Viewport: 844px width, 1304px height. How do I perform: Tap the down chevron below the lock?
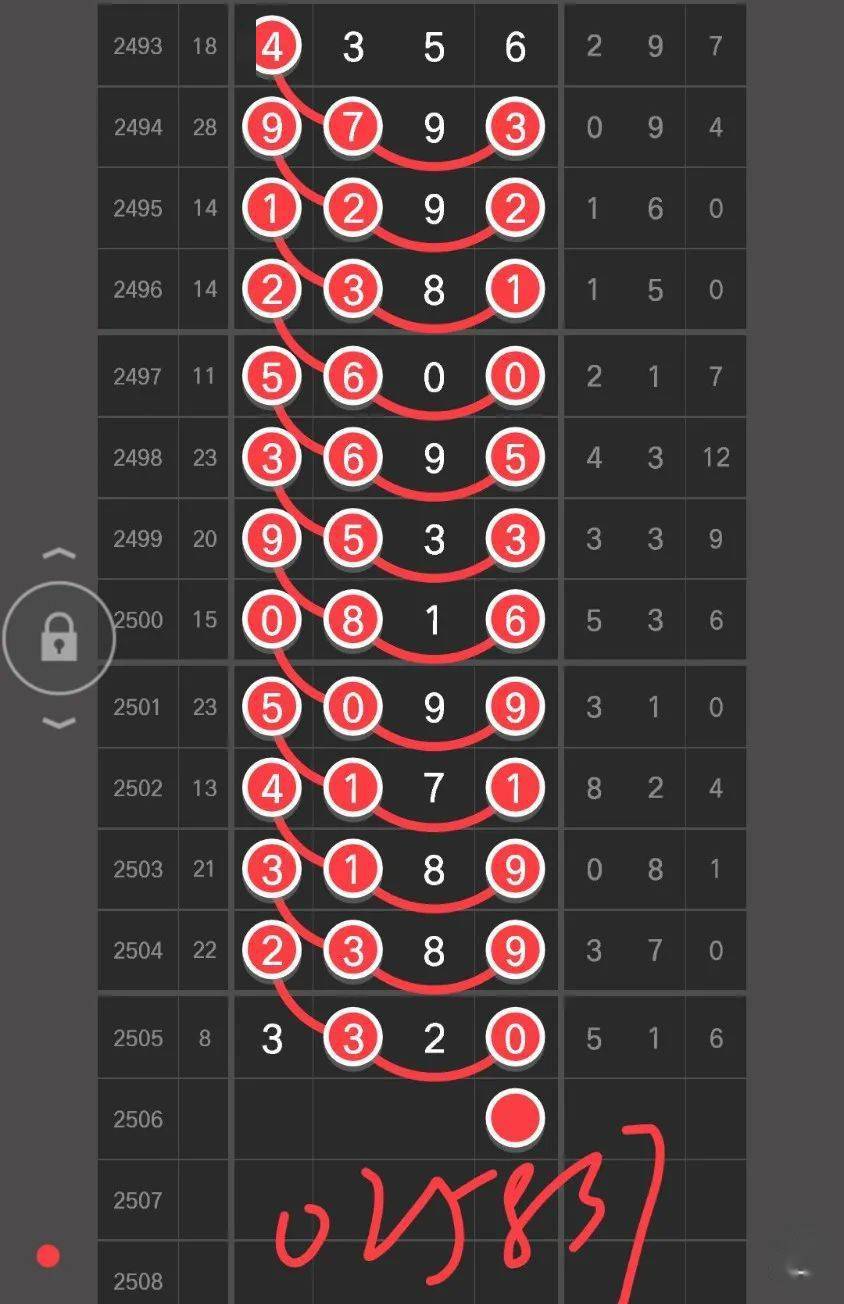pos(60,722)
